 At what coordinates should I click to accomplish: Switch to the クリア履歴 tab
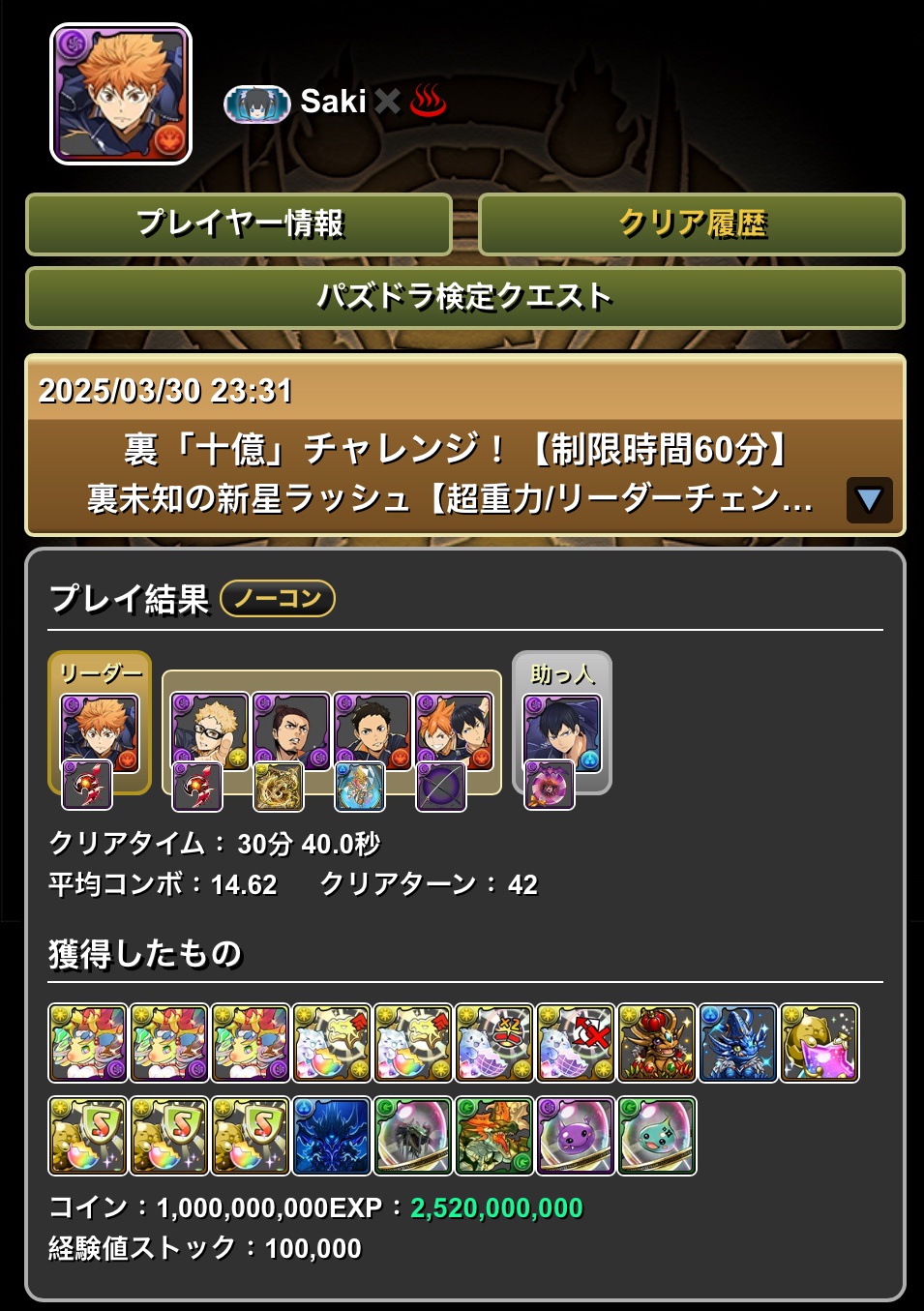tap(691, 224)
